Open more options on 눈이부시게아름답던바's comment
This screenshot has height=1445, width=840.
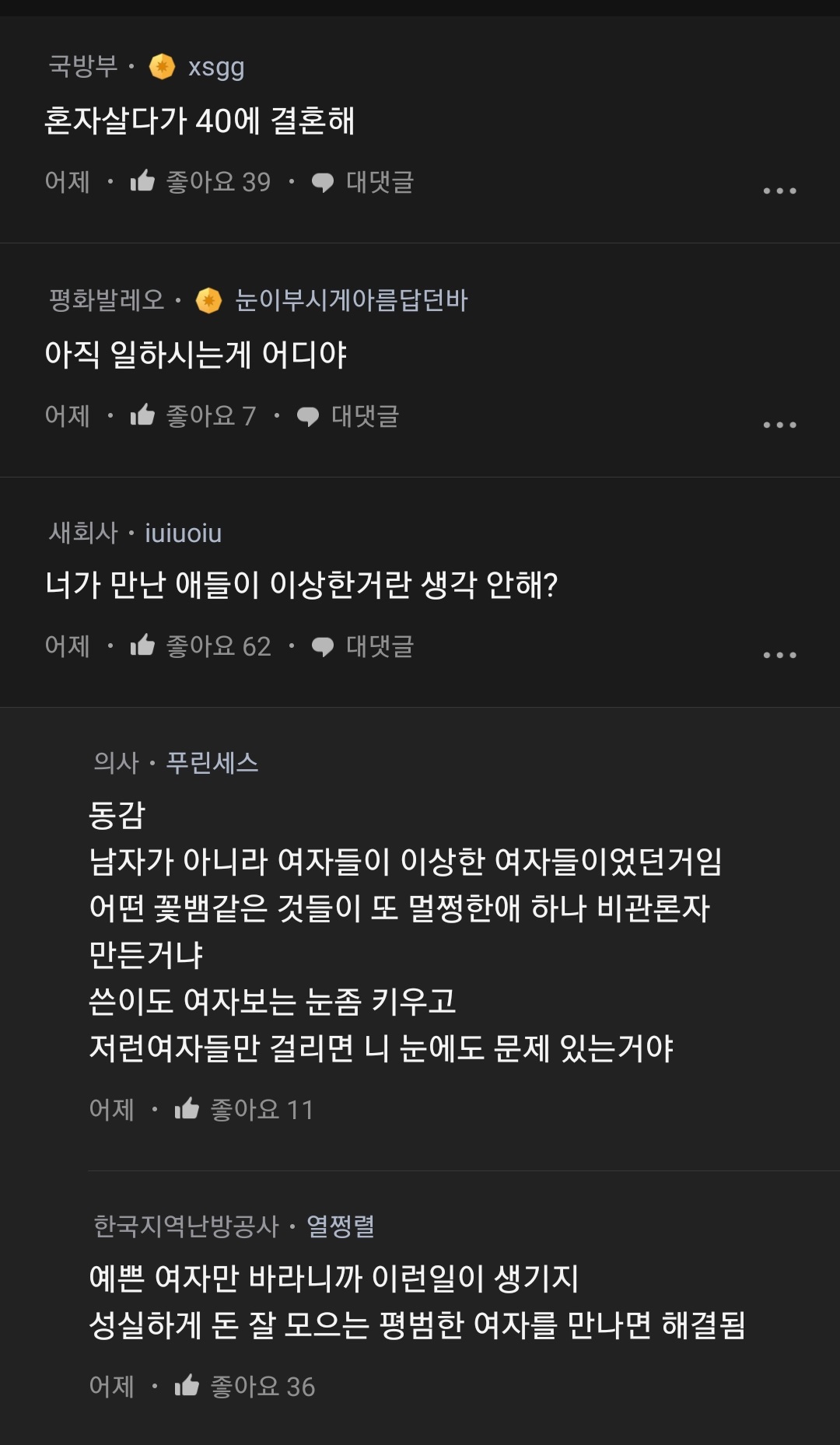(779, 425)
